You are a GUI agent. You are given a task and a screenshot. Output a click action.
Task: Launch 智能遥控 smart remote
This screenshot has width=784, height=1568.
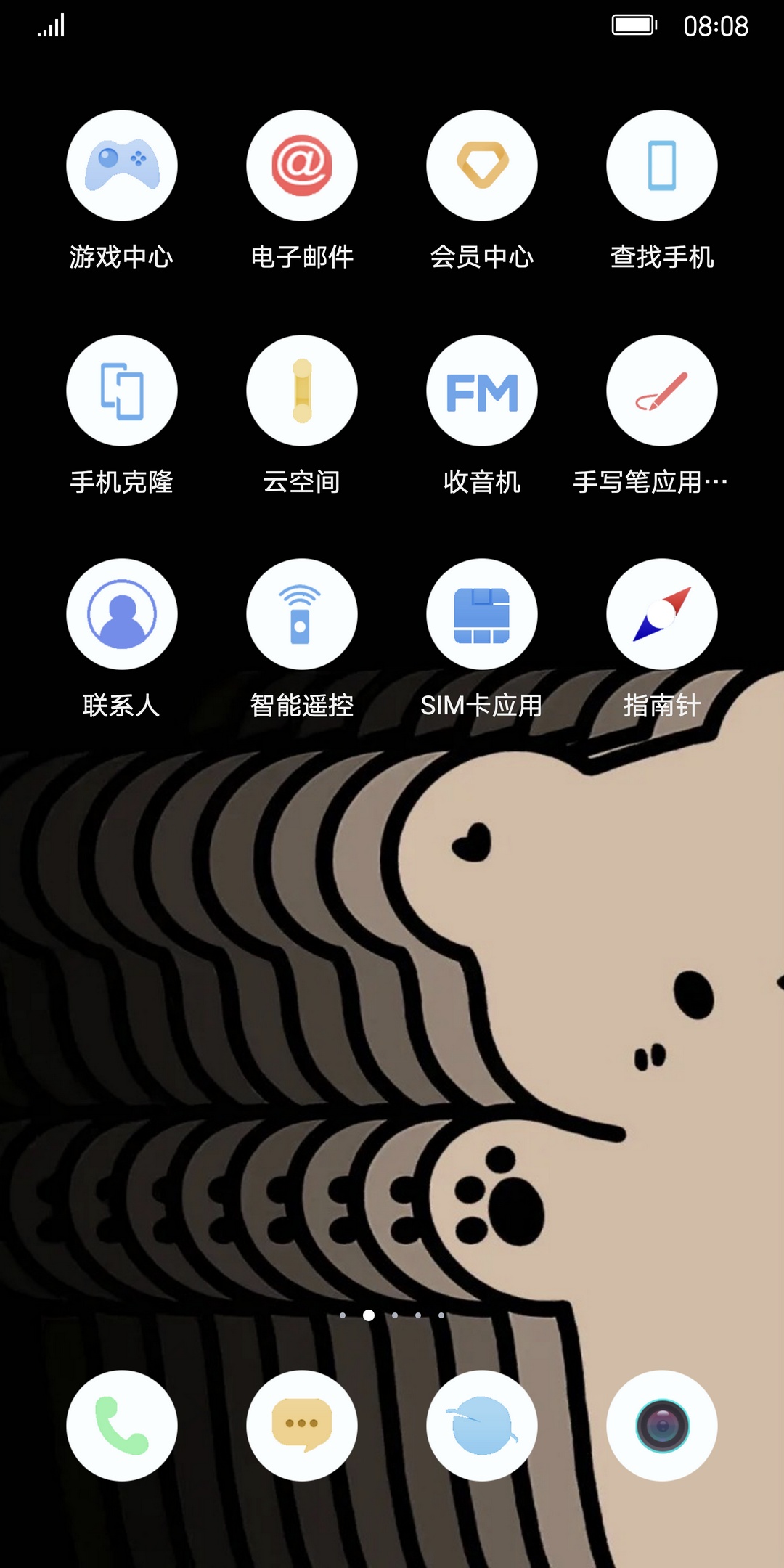pyautogui.click(x=301, y=614)
